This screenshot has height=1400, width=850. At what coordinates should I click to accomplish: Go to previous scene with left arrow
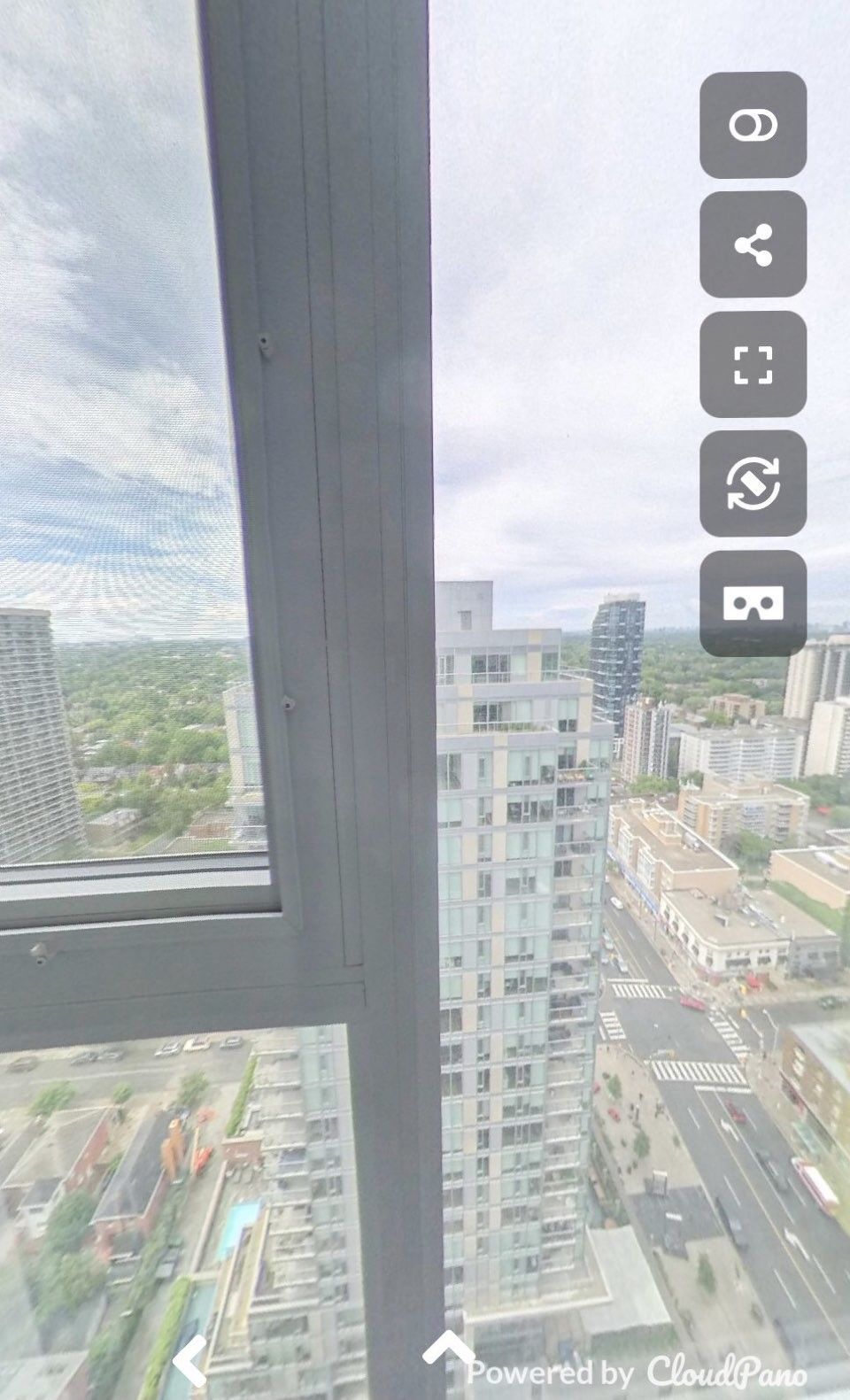pos(190,1359)
